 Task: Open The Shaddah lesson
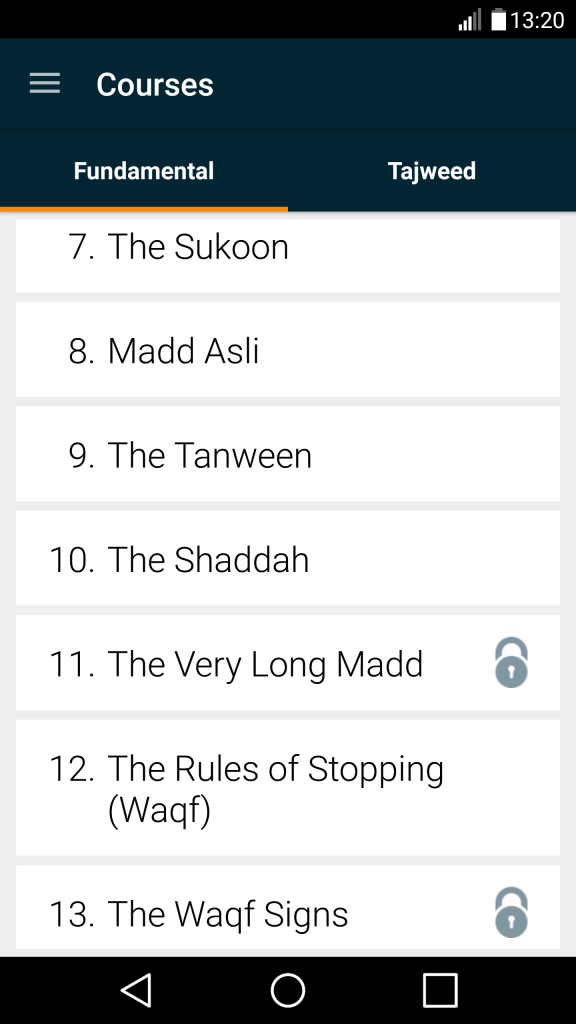coord(288,558)
